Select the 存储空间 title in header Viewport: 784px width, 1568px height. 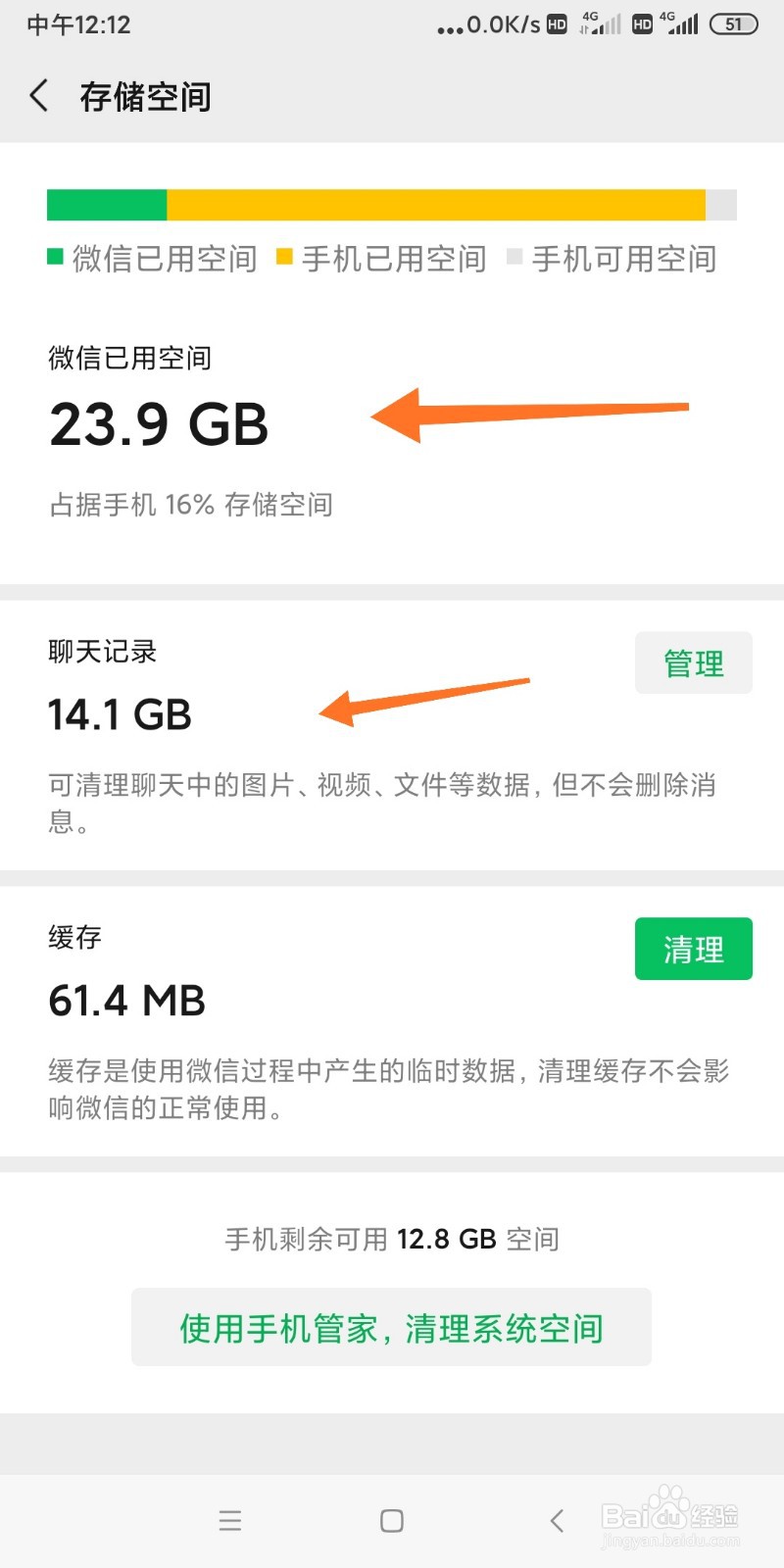(145, 95)
